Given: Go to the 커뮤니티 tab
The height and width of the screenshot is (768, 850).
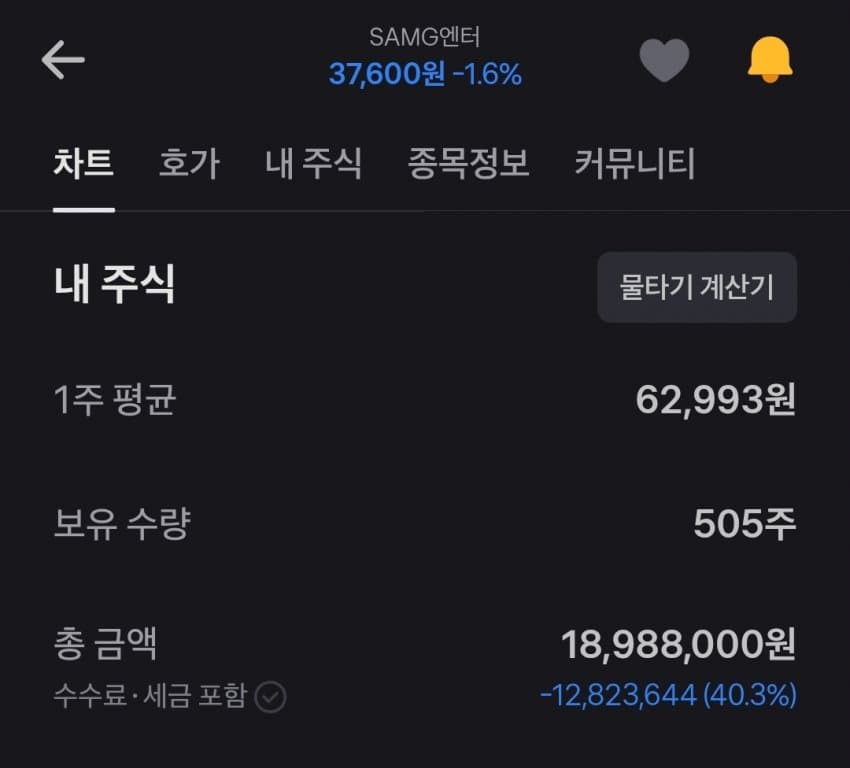Looking at the screenshot, I should click(x=634, y=163).
